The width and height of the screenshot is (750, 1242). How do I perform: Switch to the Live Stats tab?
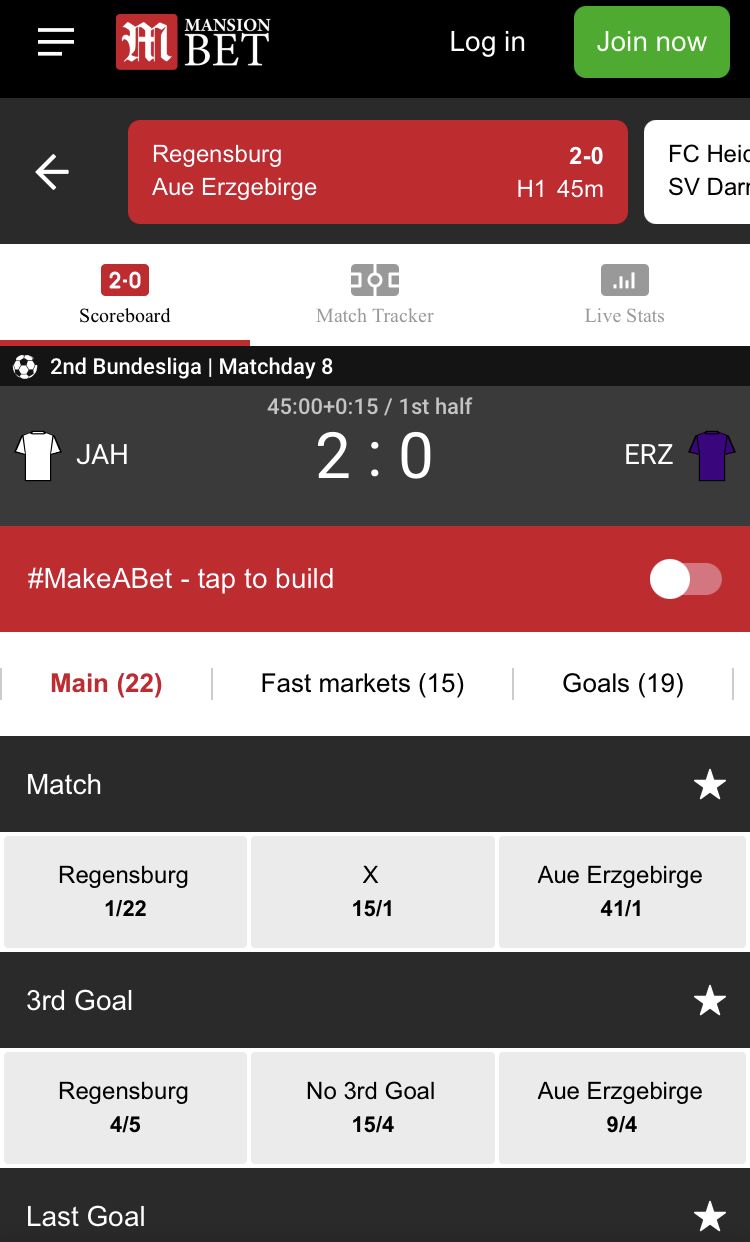click(625, 295)
